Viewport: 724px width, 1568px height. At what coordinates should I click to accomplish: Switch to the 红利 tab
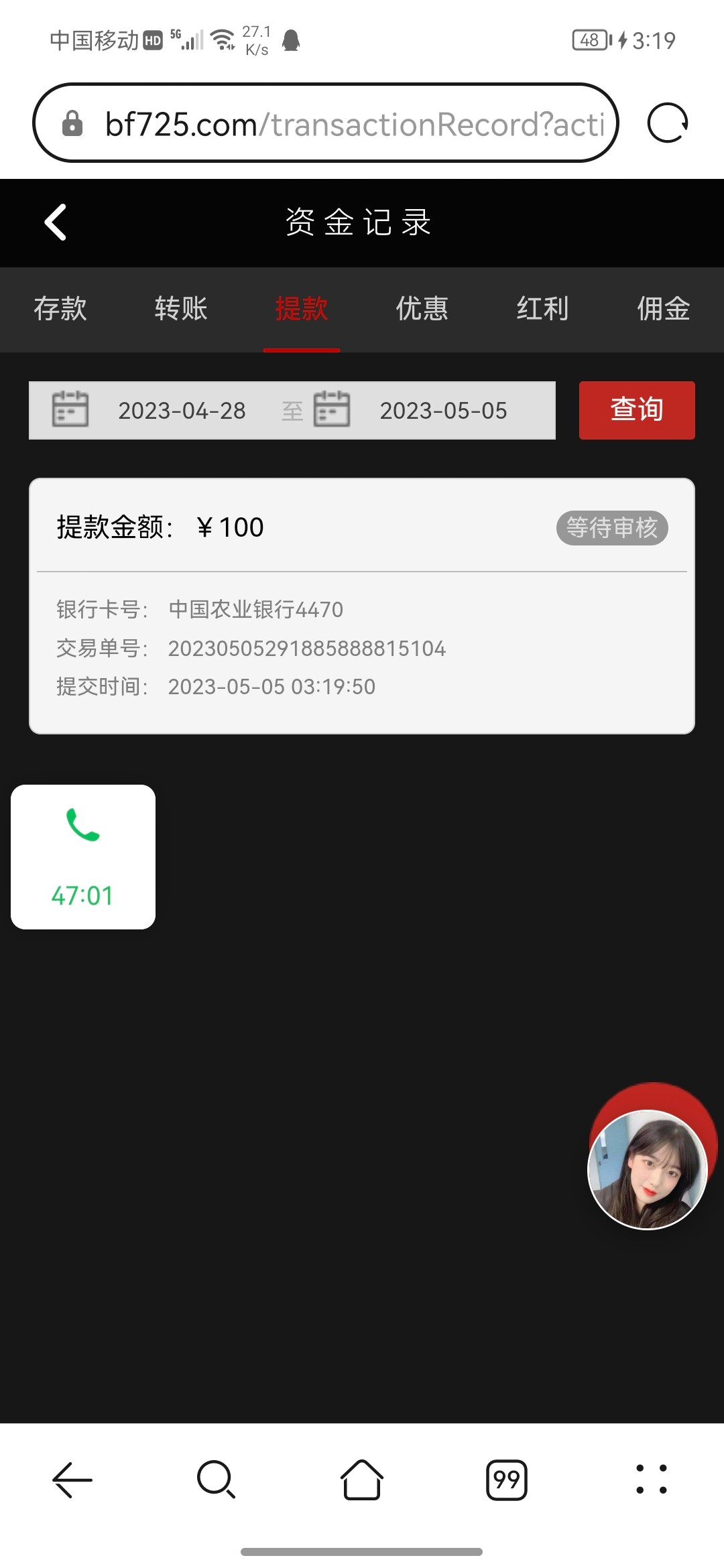click(542, 309)
